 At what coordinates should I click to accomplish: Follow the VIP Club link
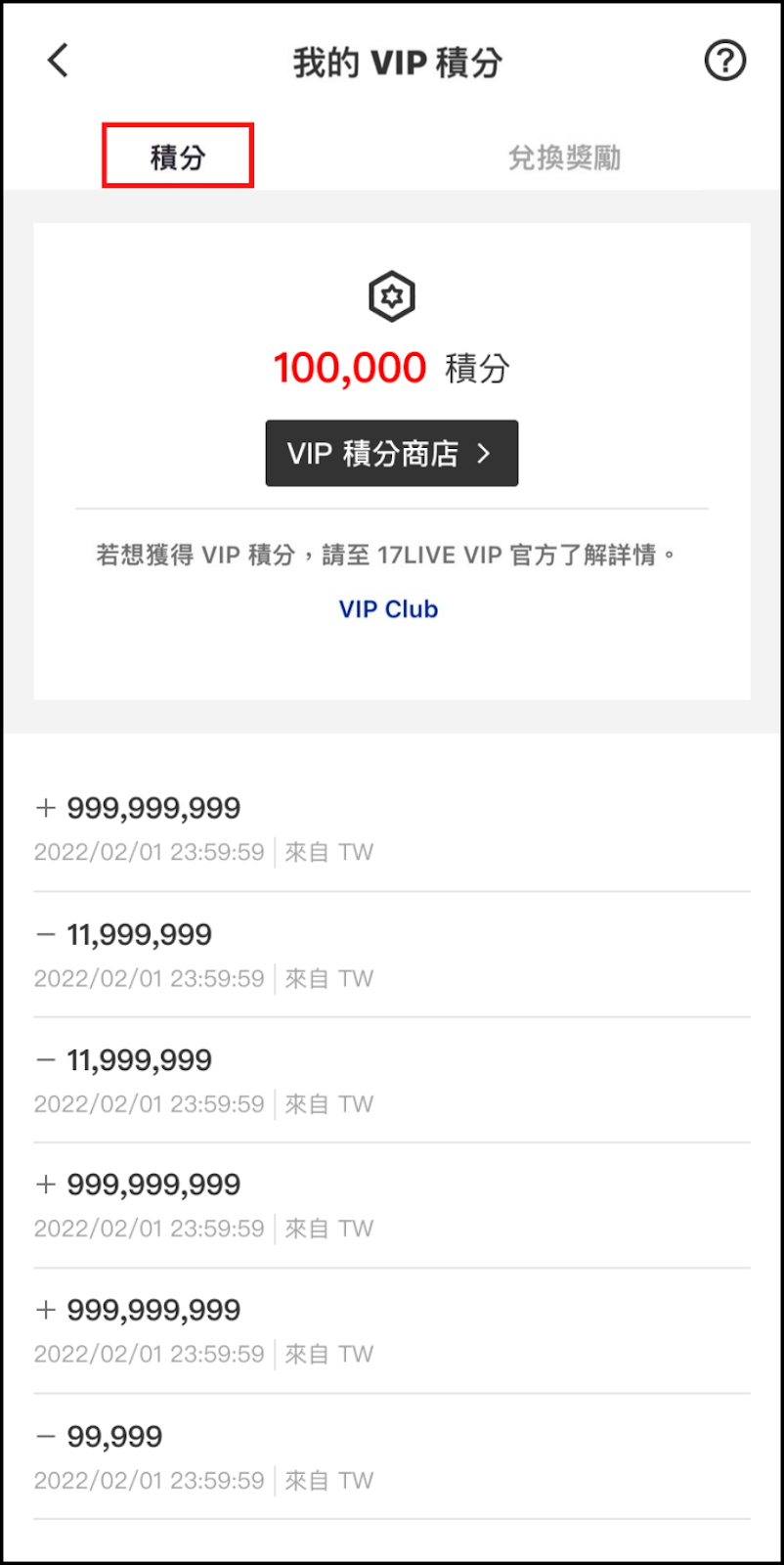click(x=388, y=608)
